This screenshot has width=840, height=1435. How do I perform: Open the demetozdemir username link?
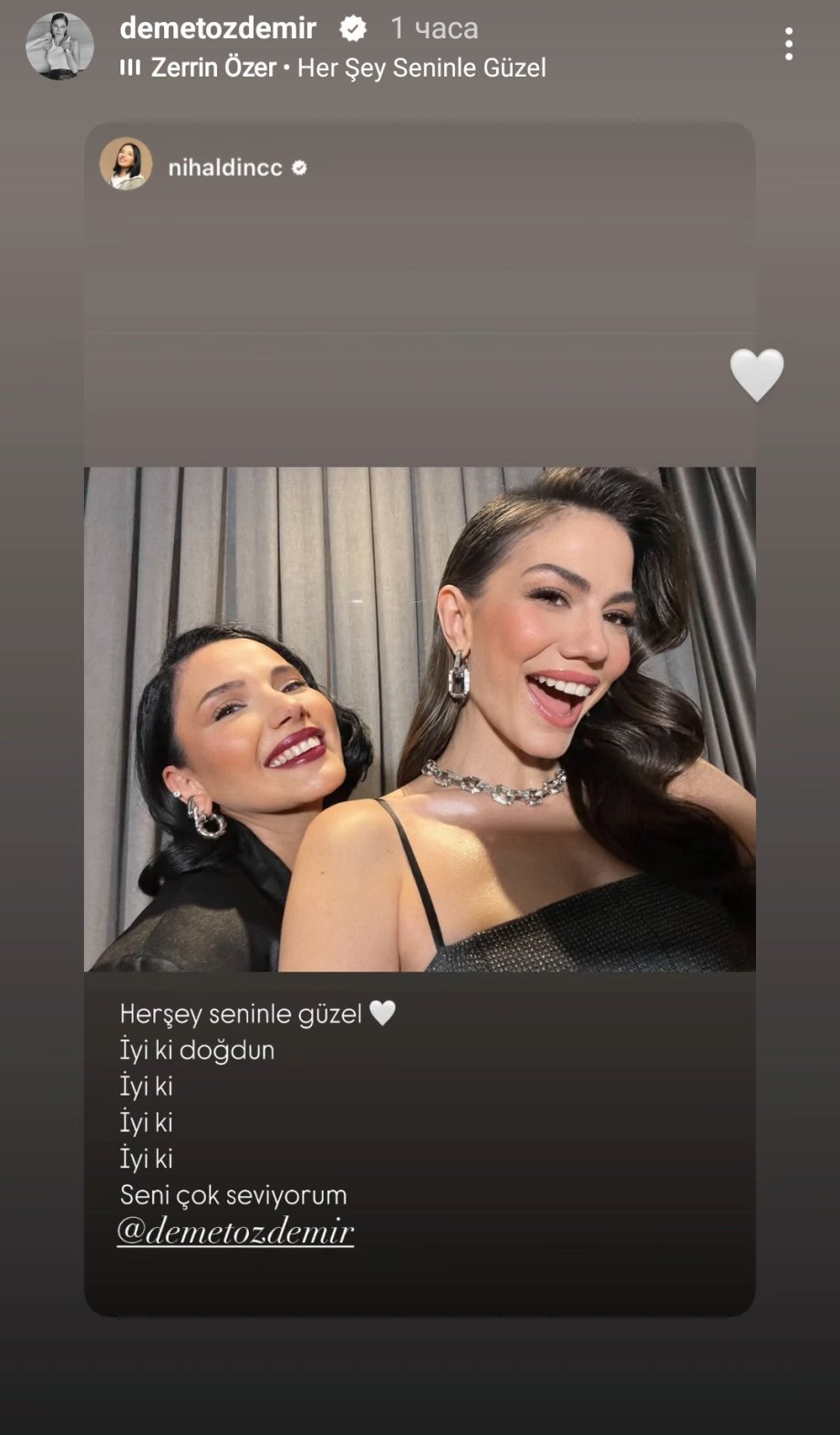(x=218, y=28)
